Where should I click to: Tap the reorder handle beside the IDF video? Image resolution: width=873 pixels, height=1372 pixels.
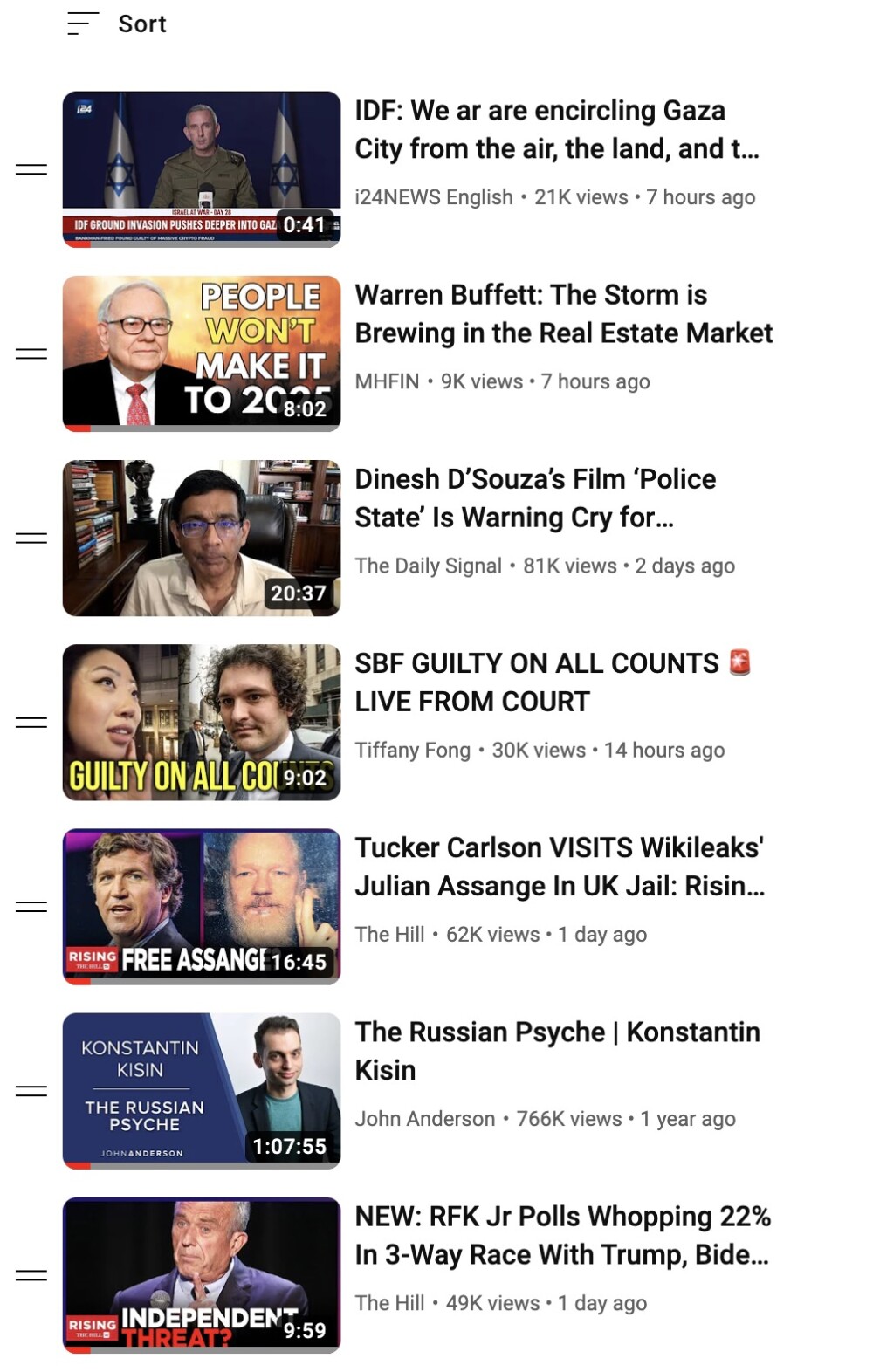(x=31, y=169)
